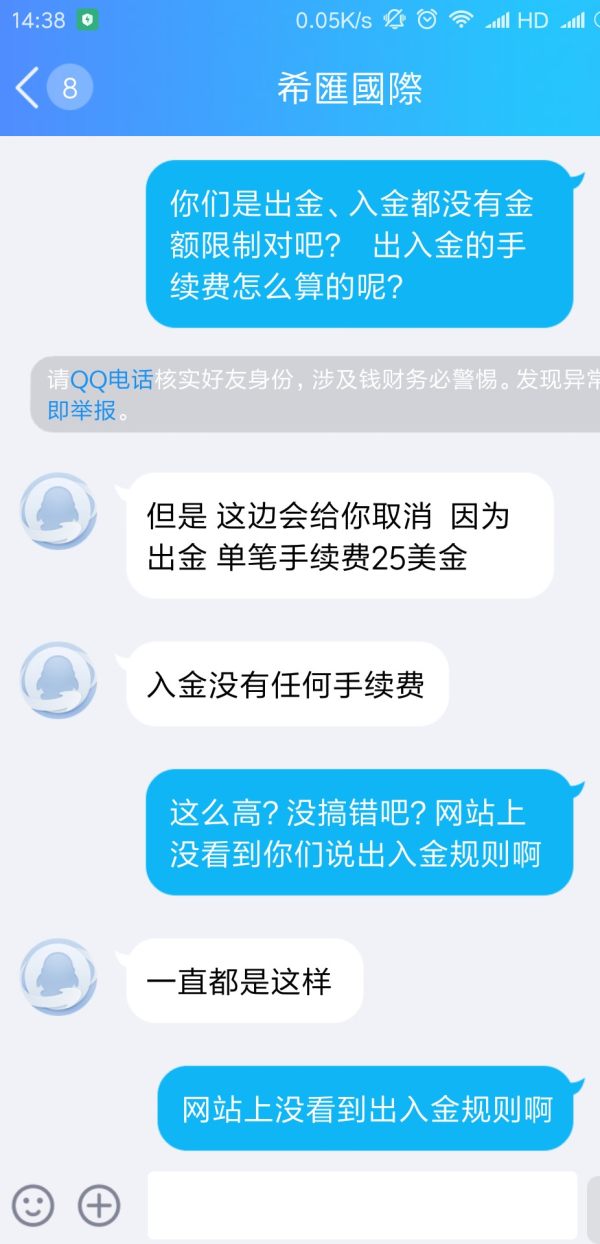
Task: Open the emoji picker
Action: point(33,1205)
